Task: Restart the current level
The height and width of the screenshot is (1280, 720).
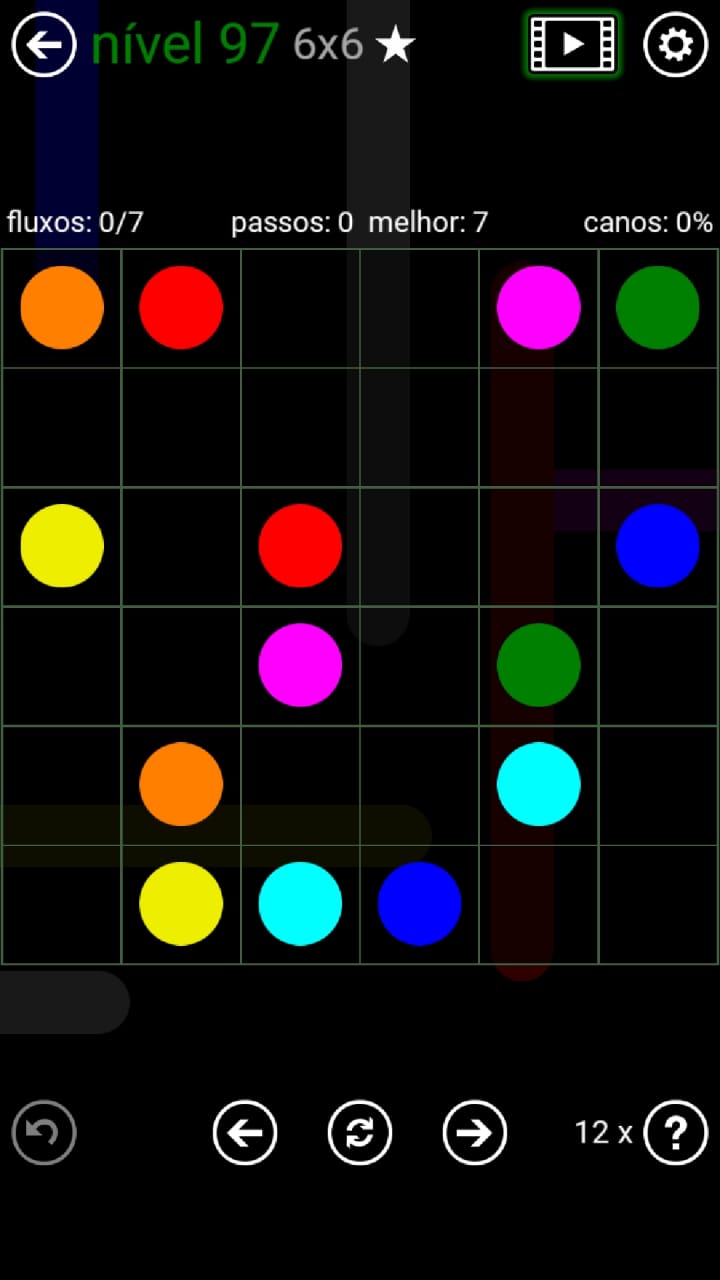Action: tap(360, 1132)
